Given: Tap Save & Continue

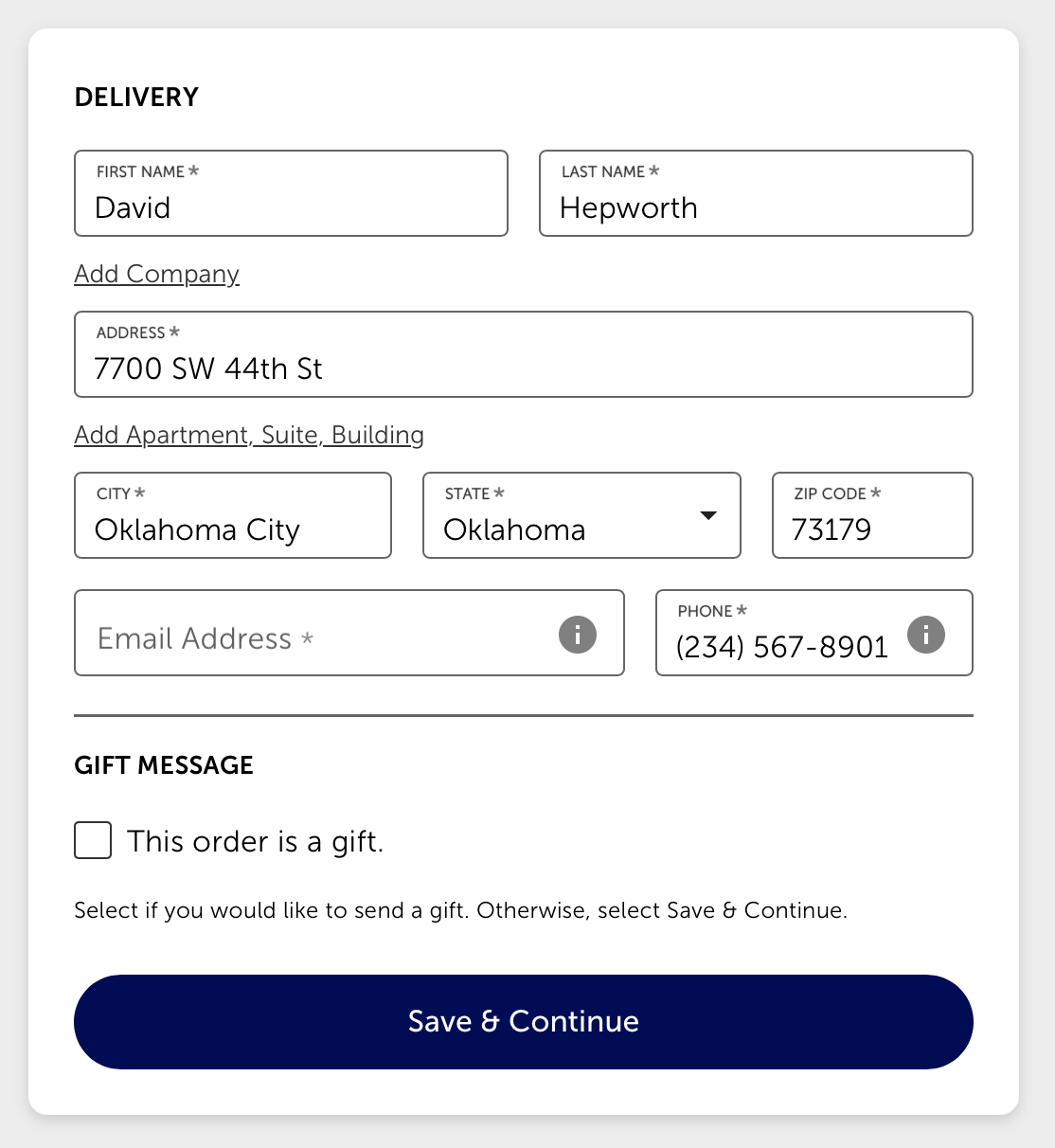Looking at the screenshot, I should pyautogui.click(x=523, y=1022).
